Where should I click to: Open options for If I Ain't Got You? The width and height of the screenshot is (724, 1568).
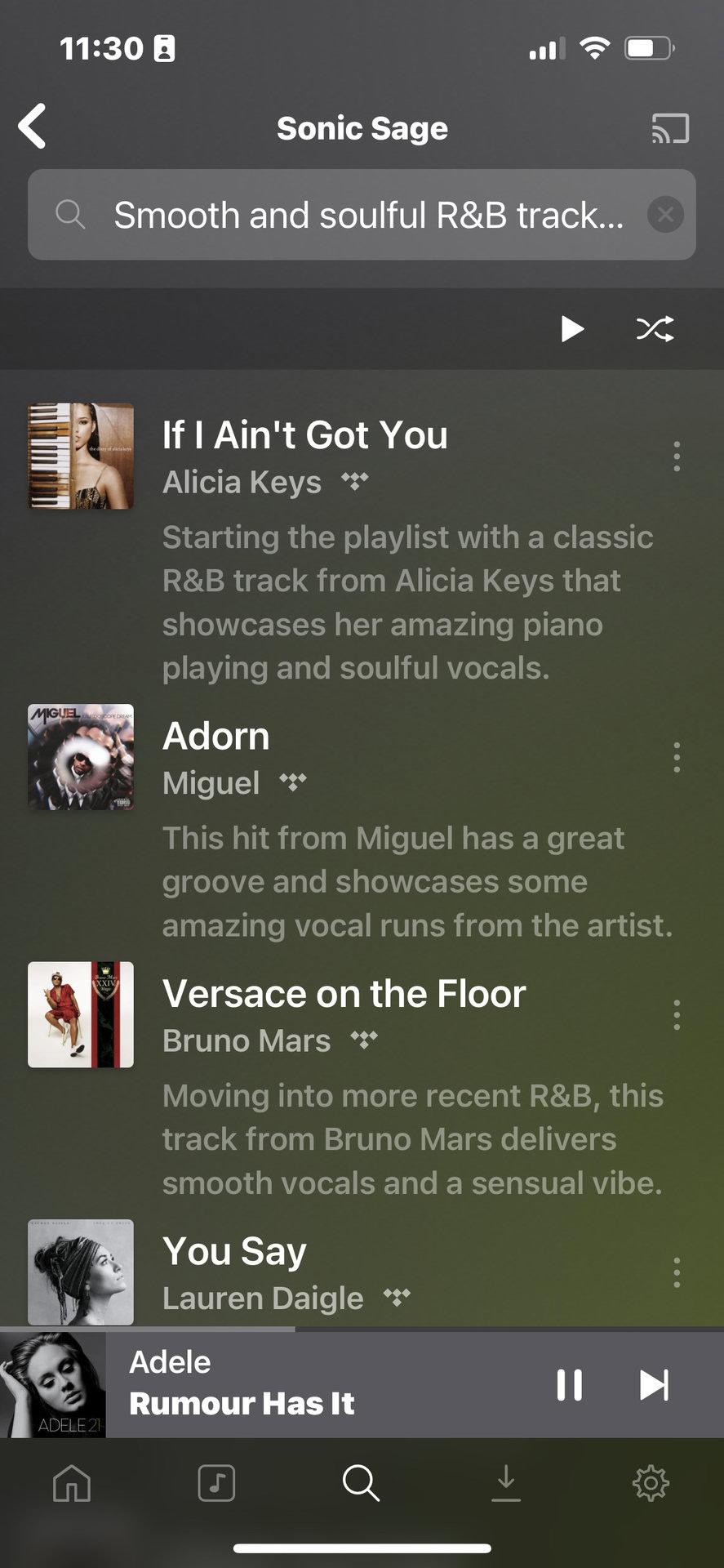pos(676,456)
